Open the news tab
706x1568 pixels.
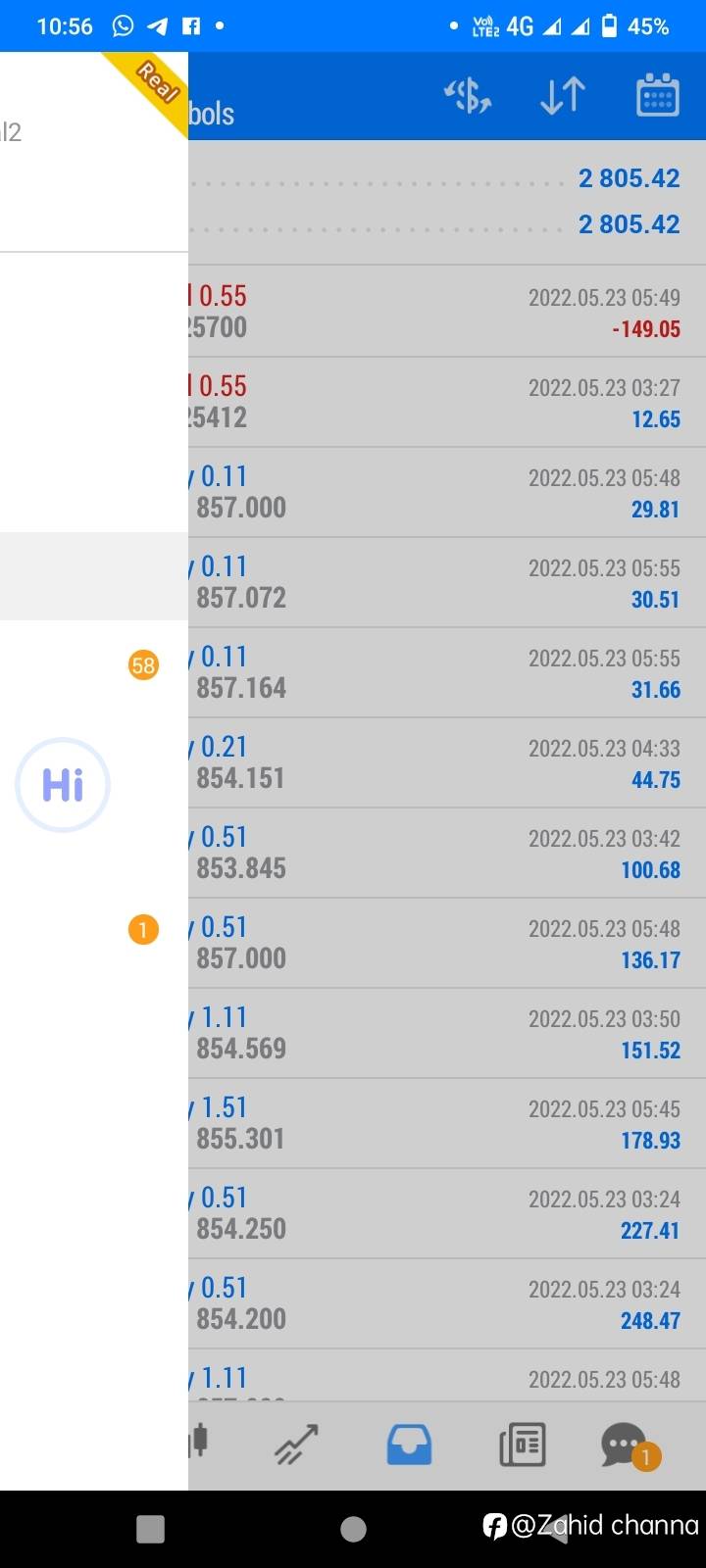523,1445
